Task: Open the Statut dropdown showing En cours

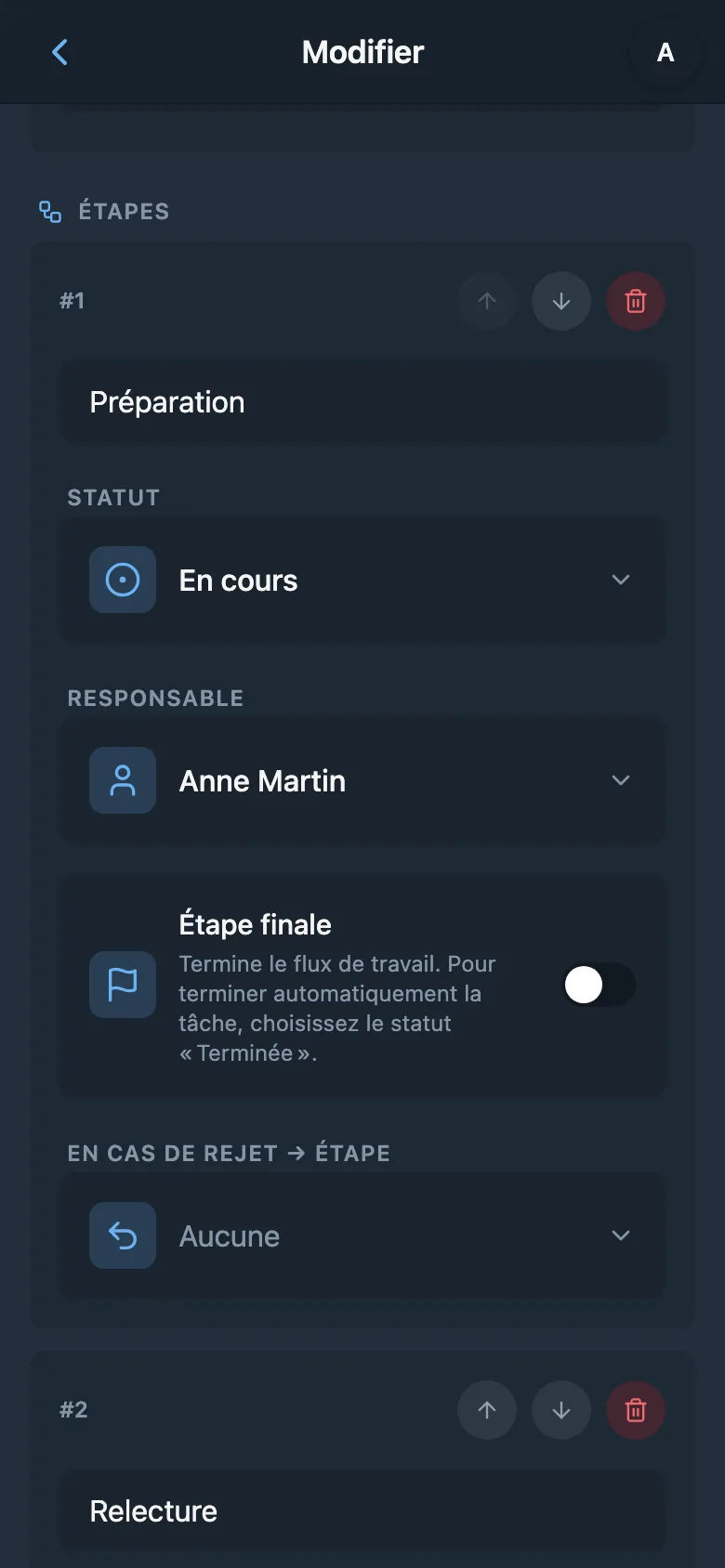Action: pyautogui.click(x=362, y=581)
